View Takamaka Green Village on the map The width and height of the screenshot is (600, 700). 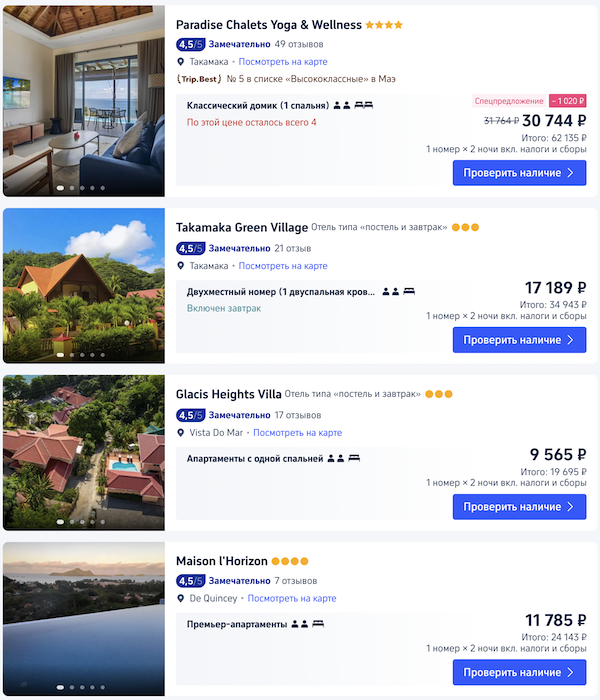coord(283,266)
